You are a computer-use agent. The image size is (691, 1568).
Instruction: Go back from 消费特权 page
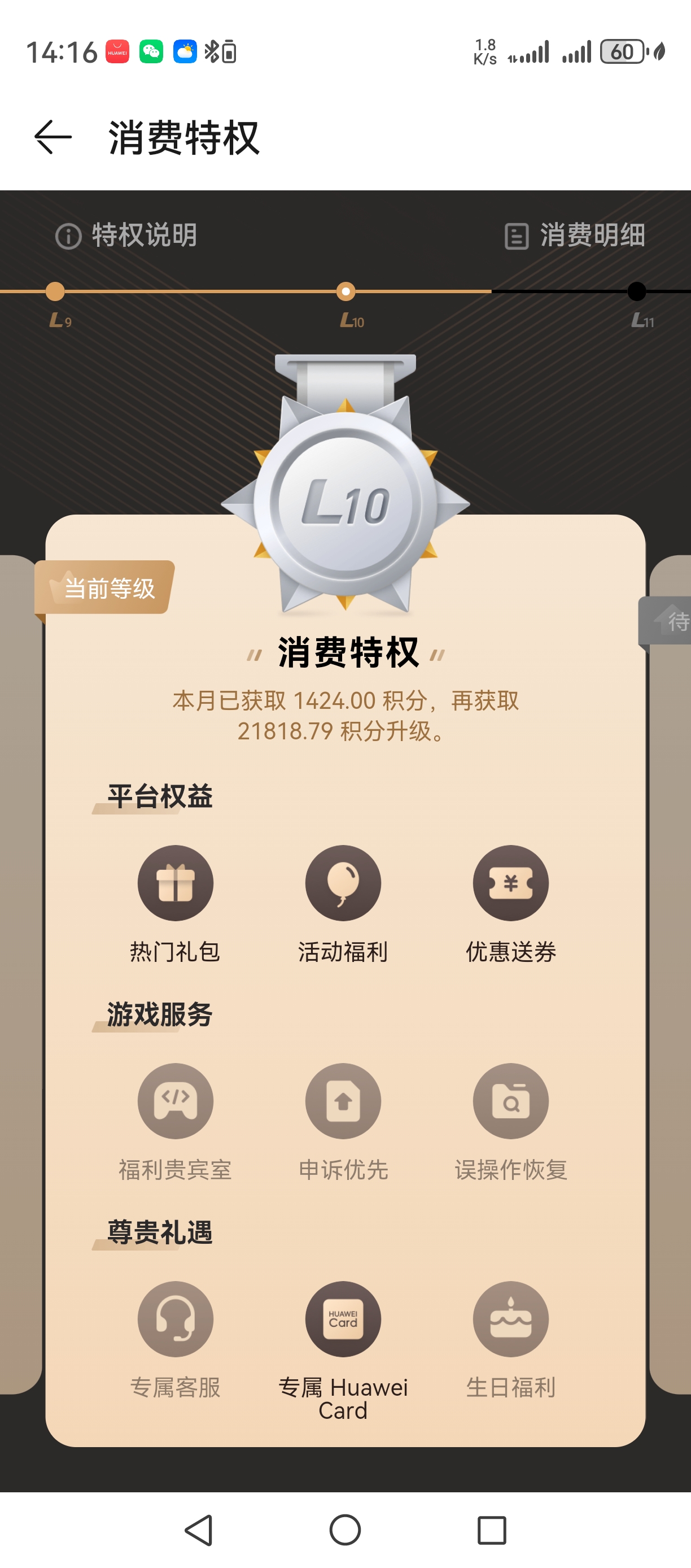coord(53,138)
